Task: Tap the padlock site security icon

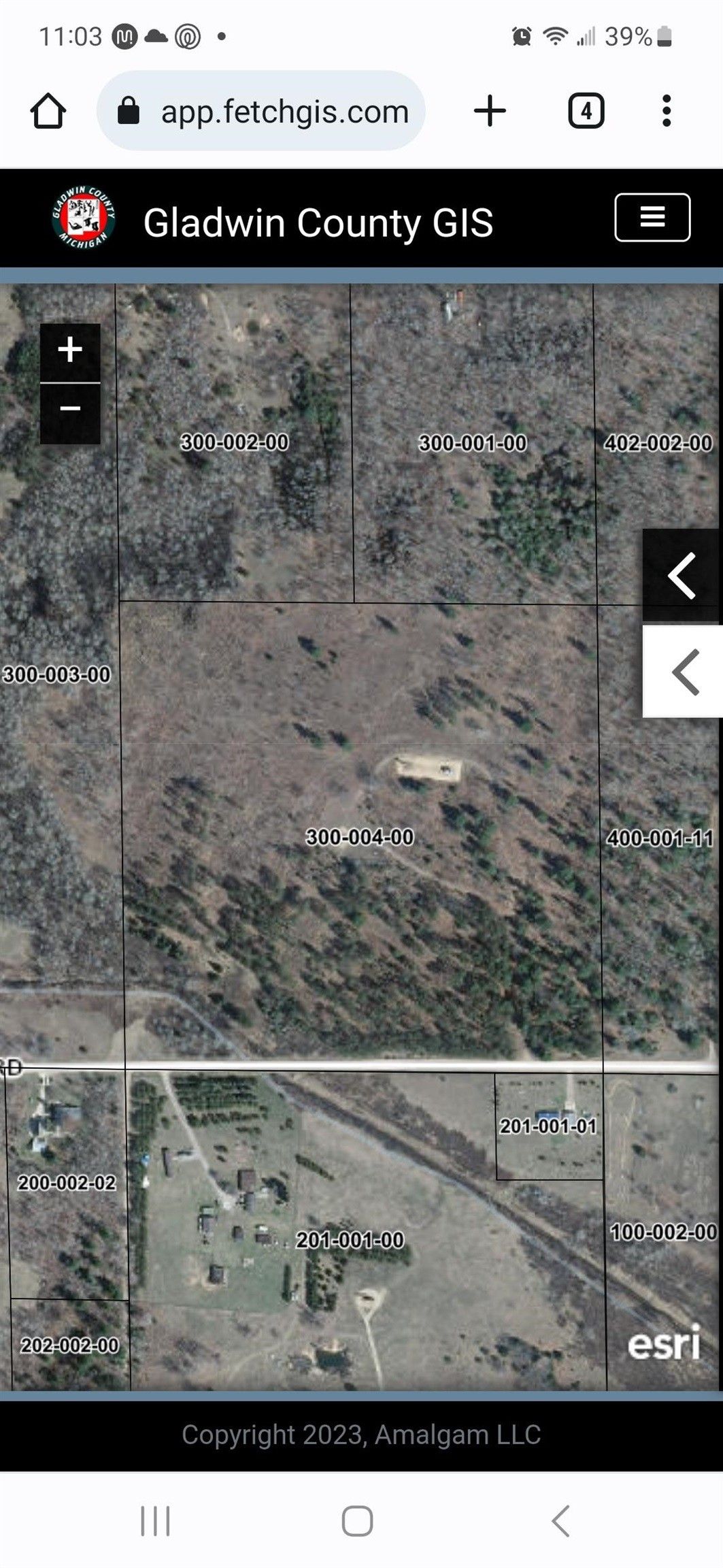Action: point(130,111)
